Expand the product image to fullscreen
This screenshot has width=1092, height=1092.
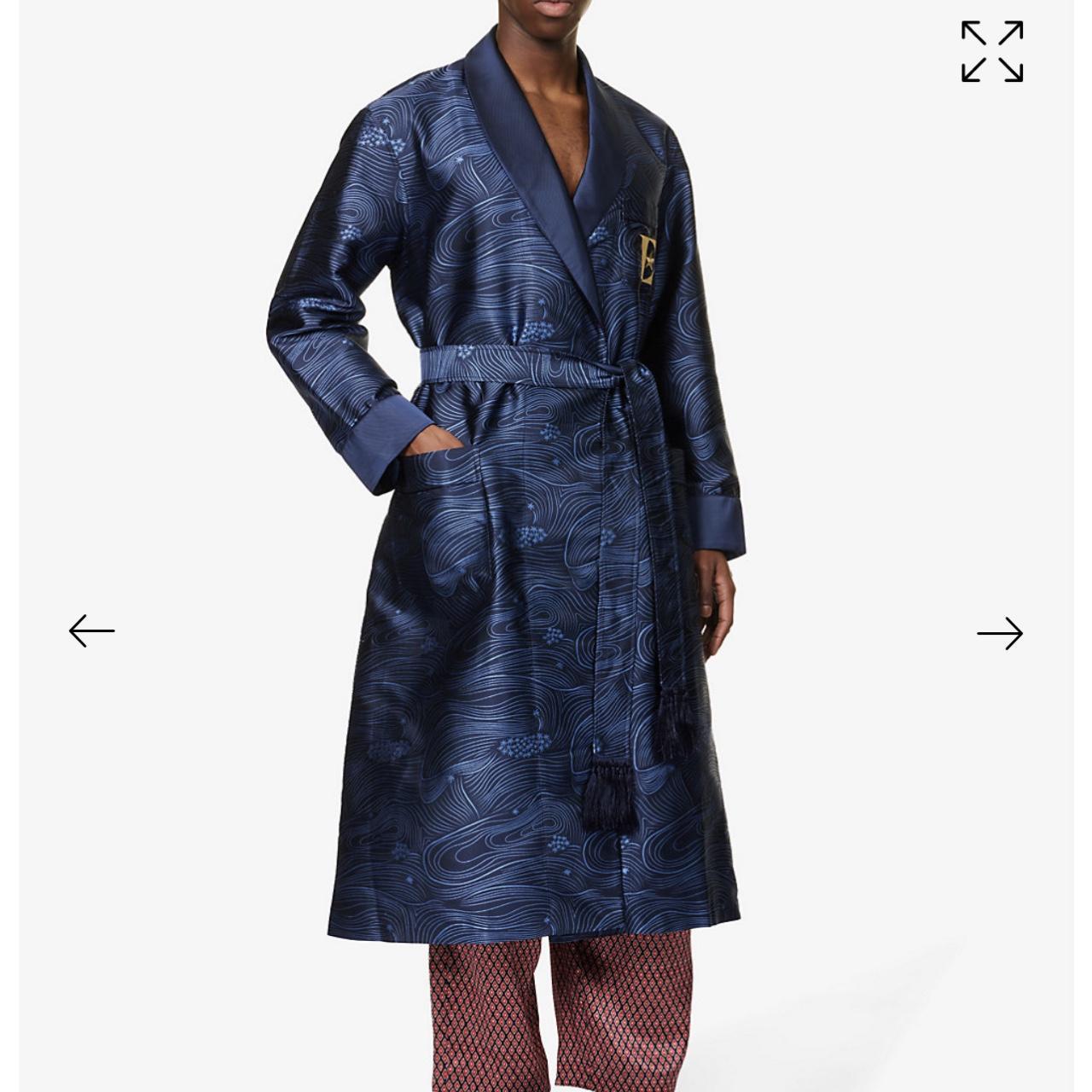click(991, 52)
